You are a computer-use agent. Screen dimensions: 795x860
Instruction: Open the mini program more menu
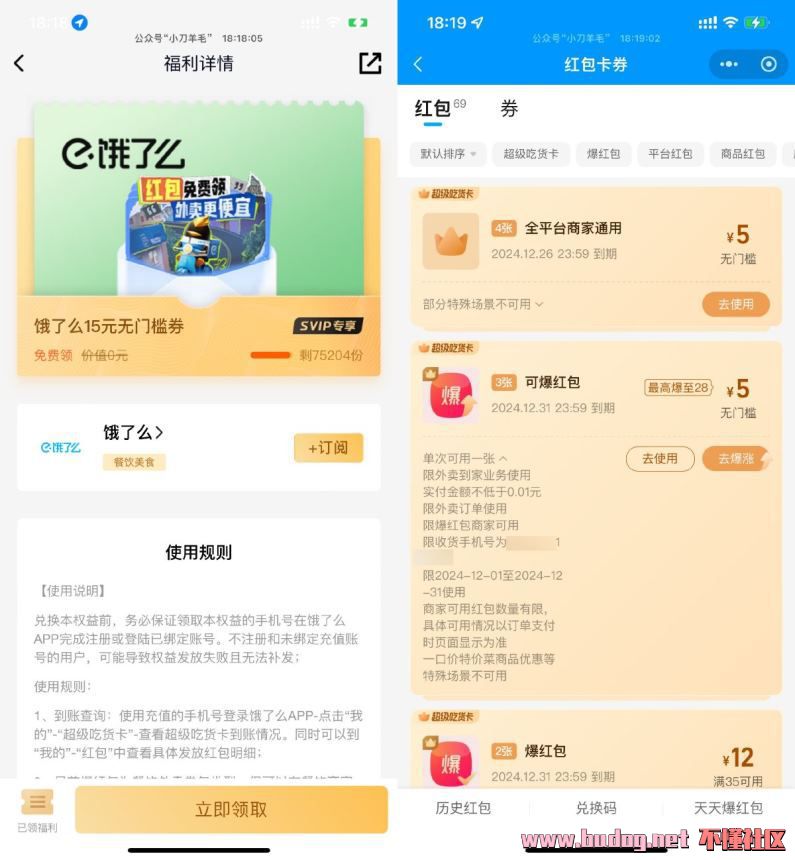[x=727, y=64]
